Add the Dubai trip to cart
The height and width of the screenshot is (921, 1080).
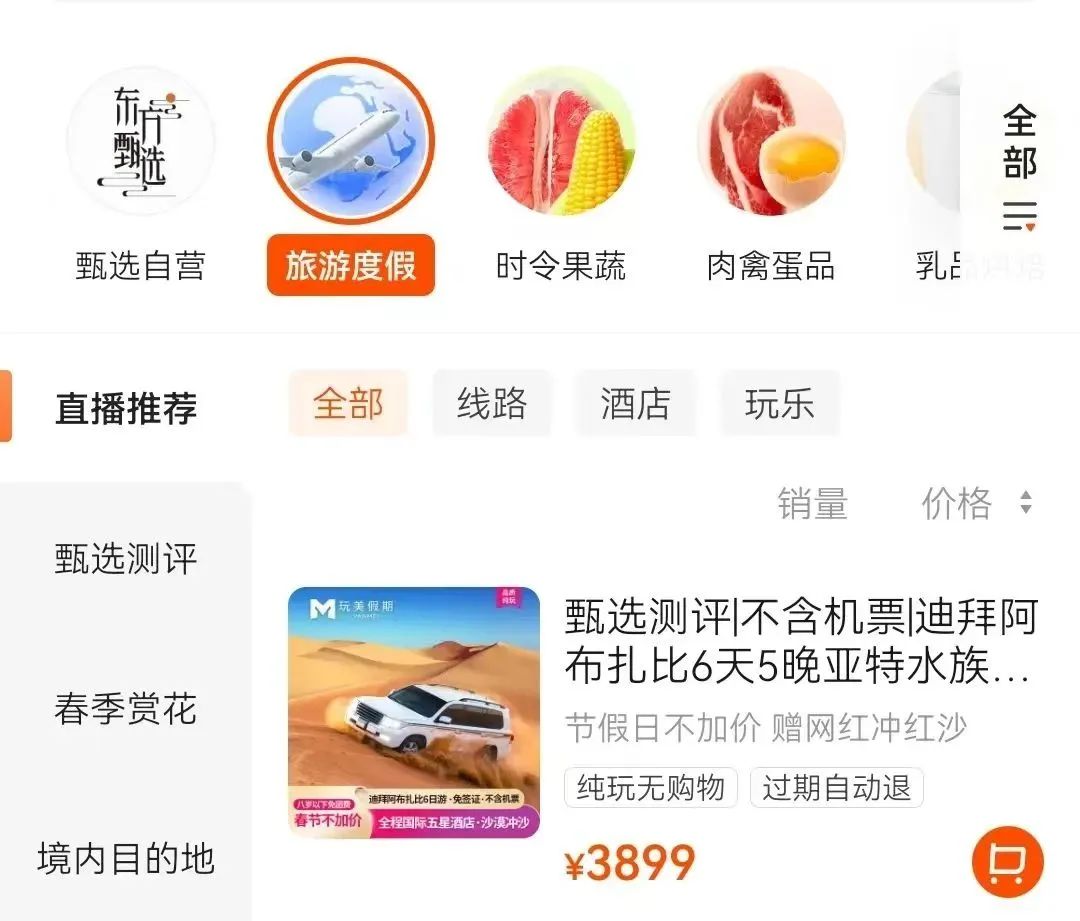point(1007,861)
